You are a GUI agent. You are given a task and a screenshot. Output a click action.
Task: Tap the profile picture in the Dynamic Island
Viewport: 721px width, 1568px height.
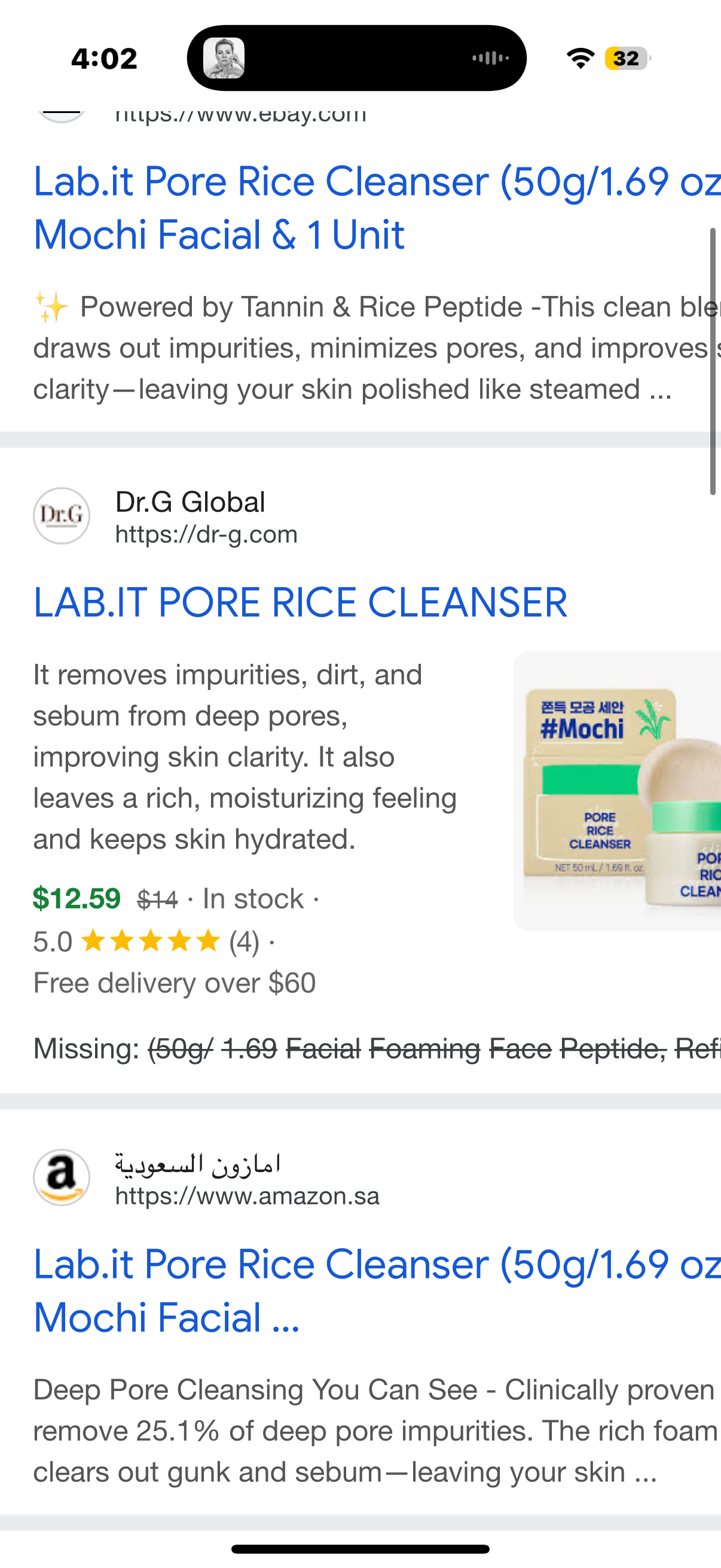click(226, 58)
